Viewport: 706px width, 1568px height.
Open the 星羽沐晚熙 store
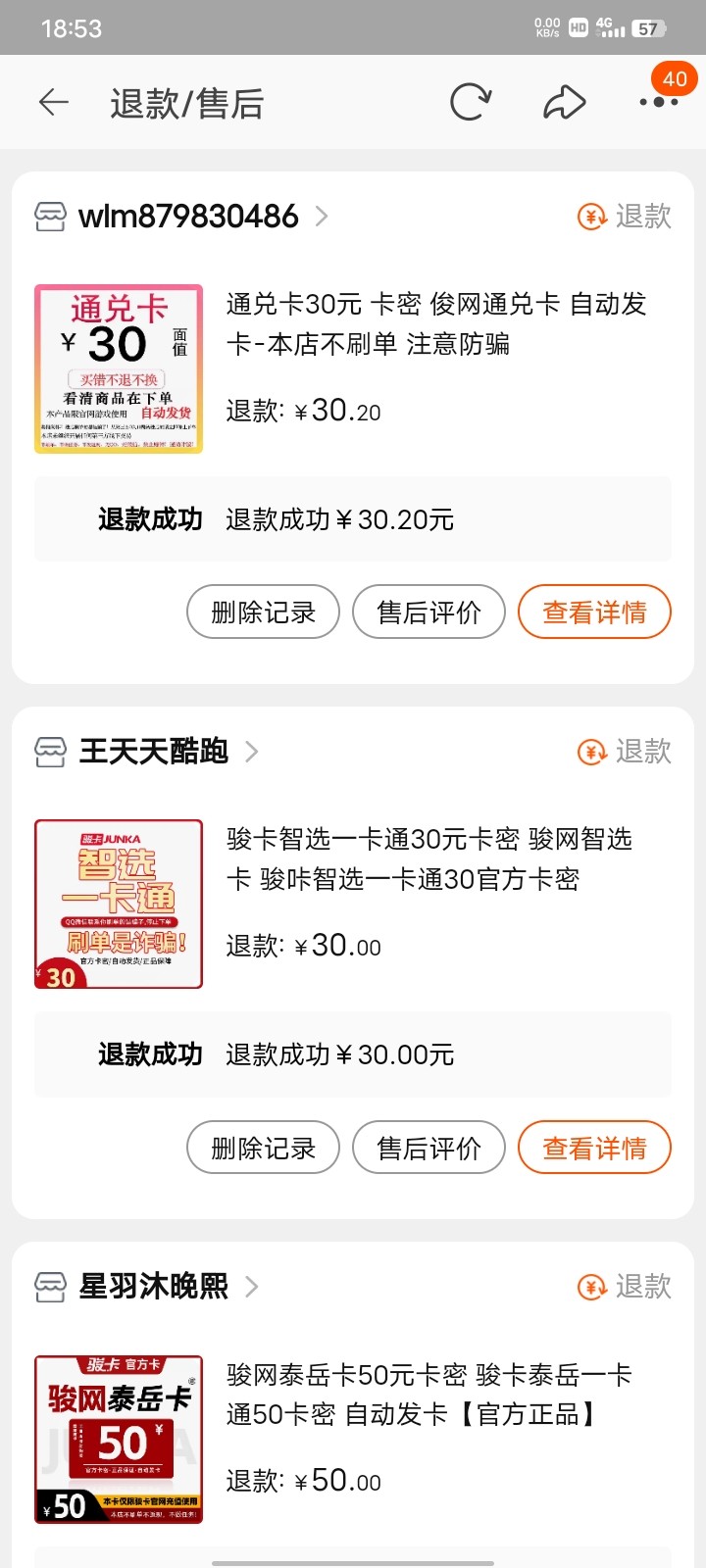pyautogui.click(x=154, y=1287)
